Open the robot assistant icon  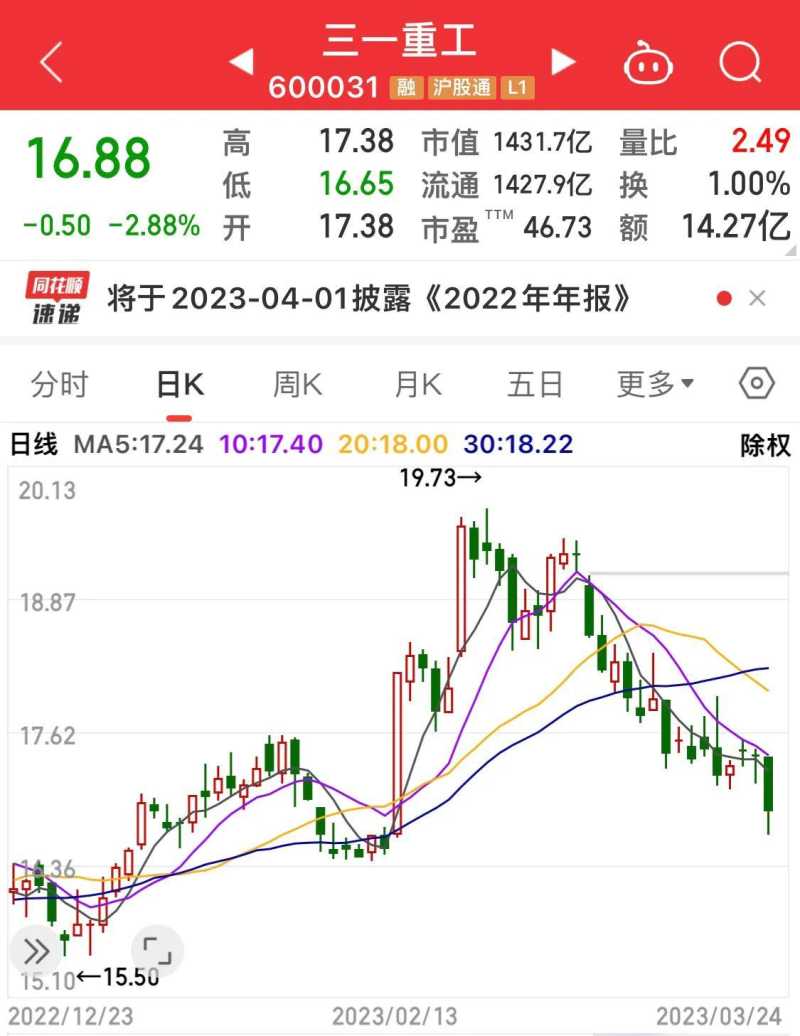[x=648, y=64]
